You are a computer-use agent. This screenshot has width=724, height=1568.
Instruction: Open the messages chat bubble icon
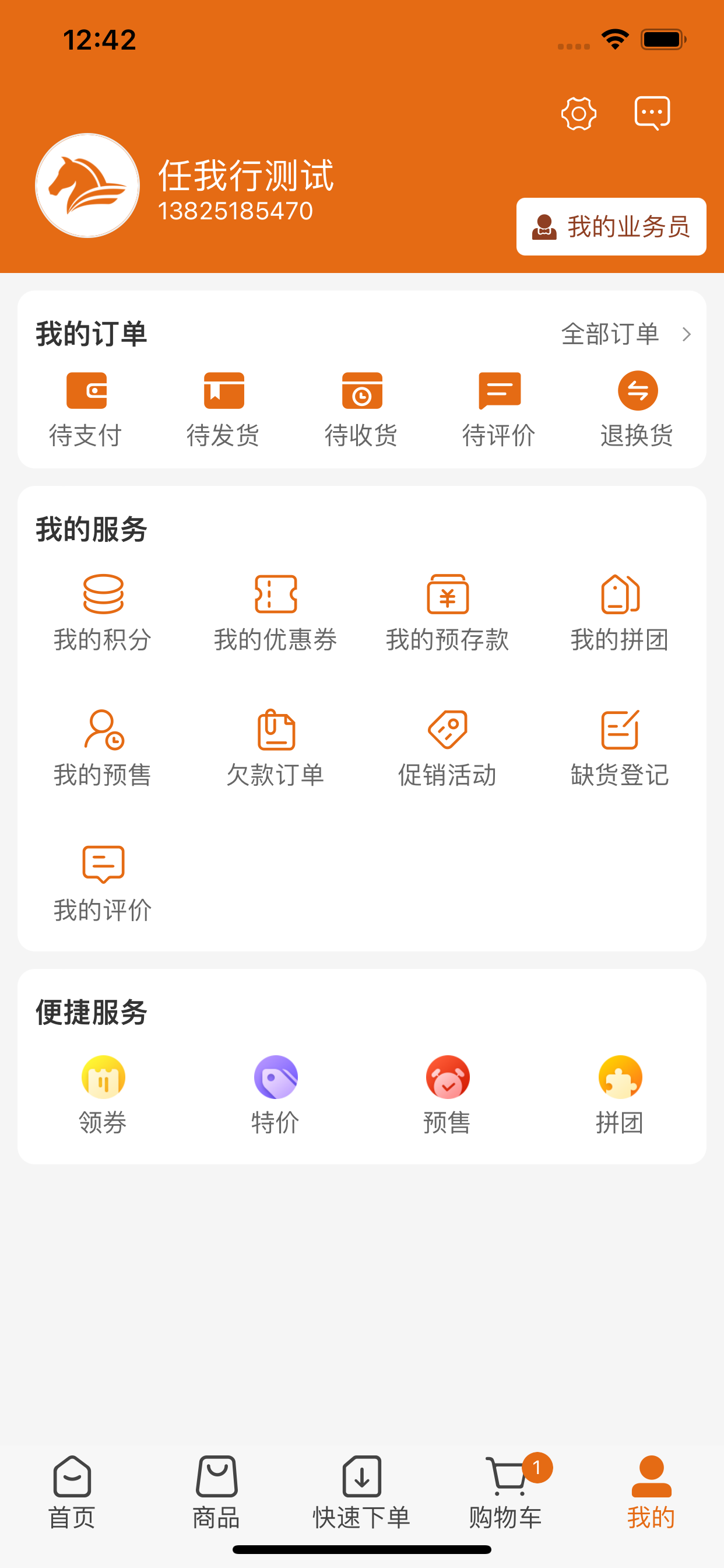652,114
